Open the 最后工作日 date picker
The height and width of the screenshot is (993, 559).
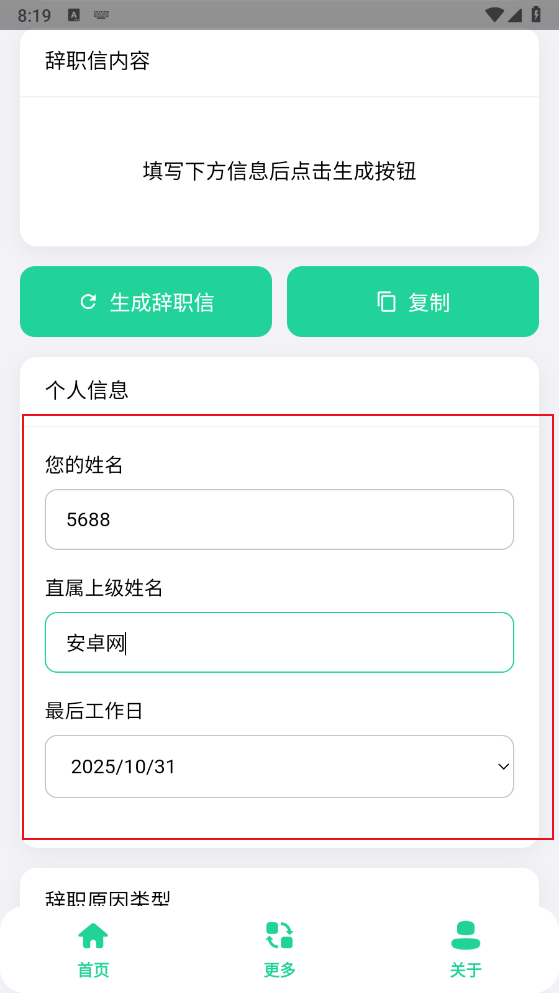(279, 766)
